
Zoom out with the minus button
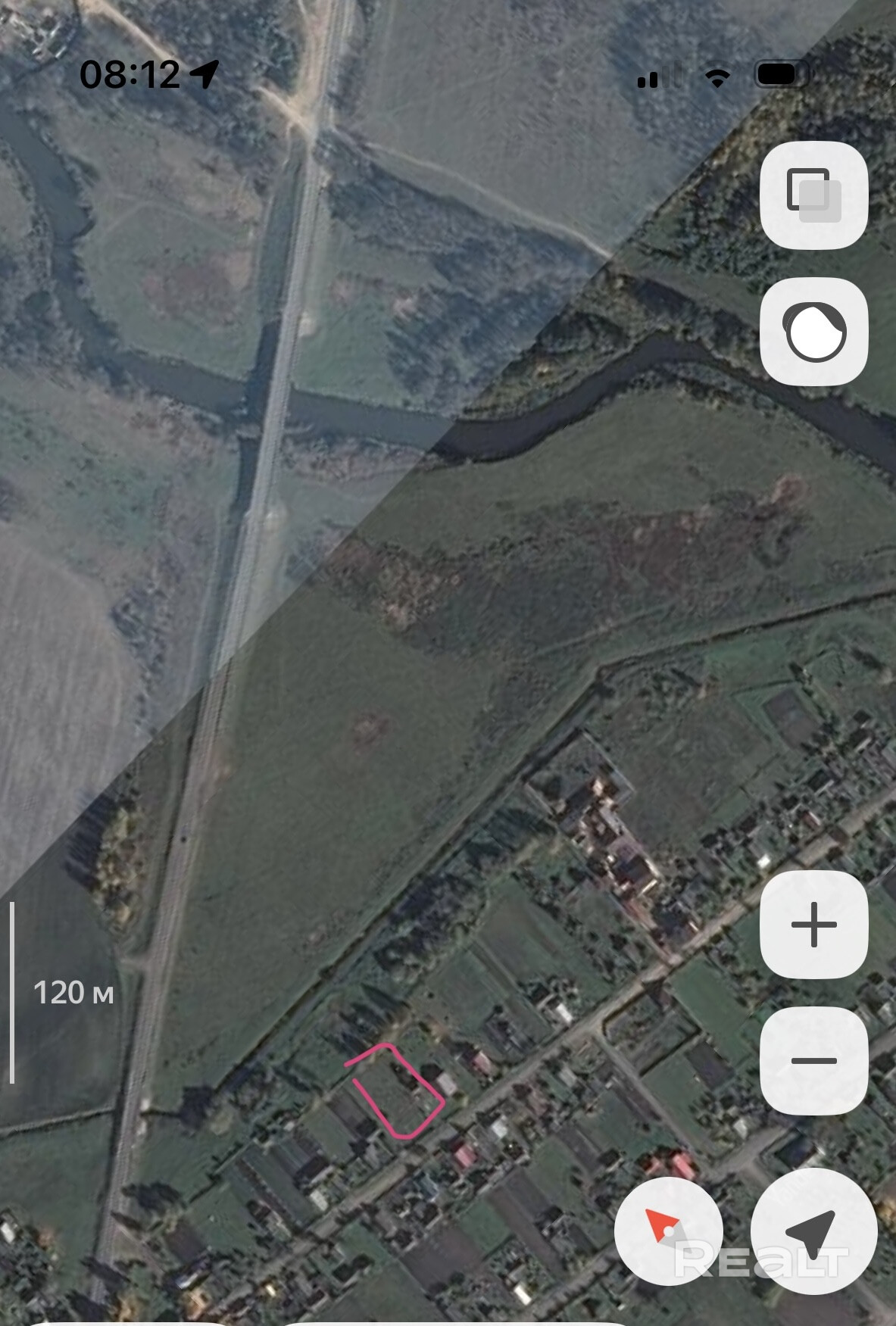813,1060
